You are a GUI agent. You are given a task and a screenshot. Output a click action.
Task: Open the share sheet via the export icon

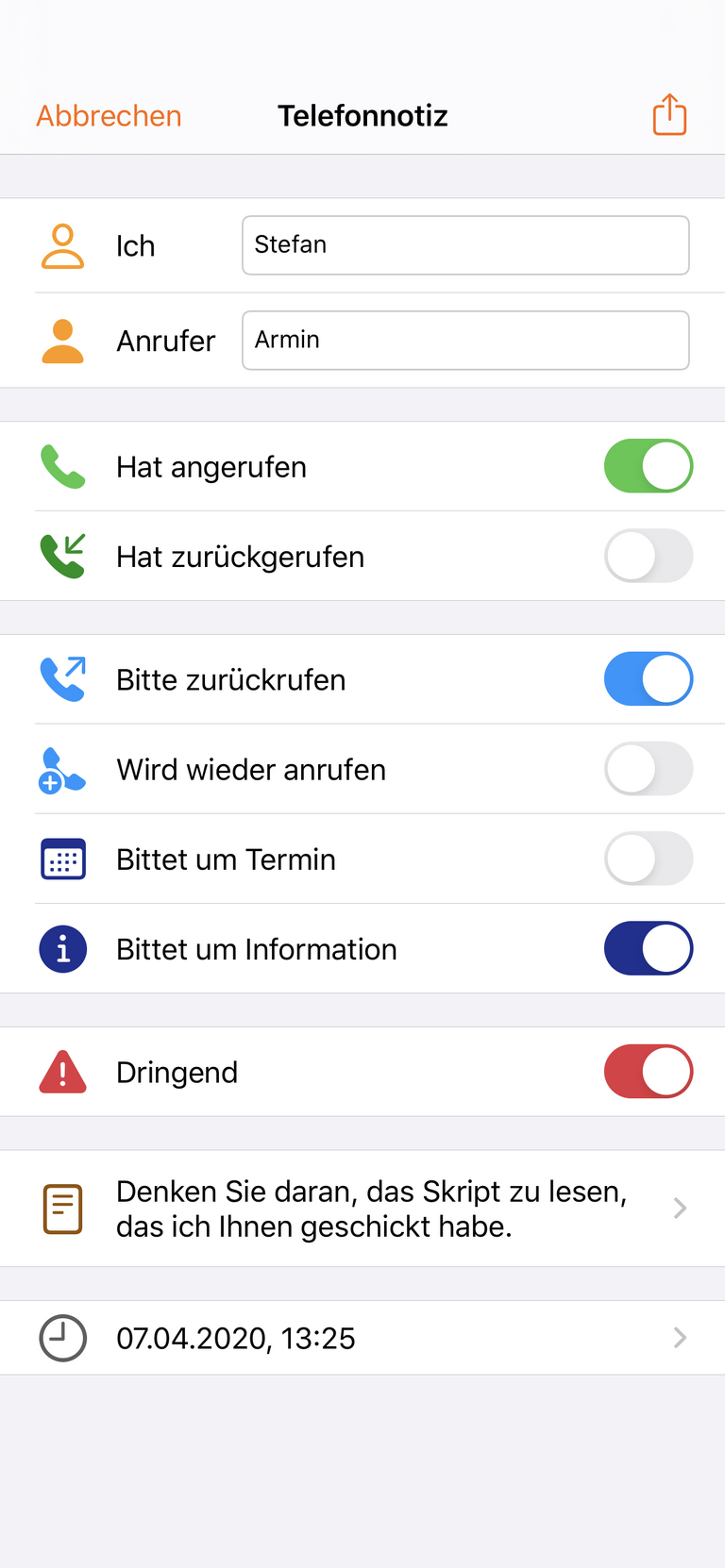[x=668, y=114]
